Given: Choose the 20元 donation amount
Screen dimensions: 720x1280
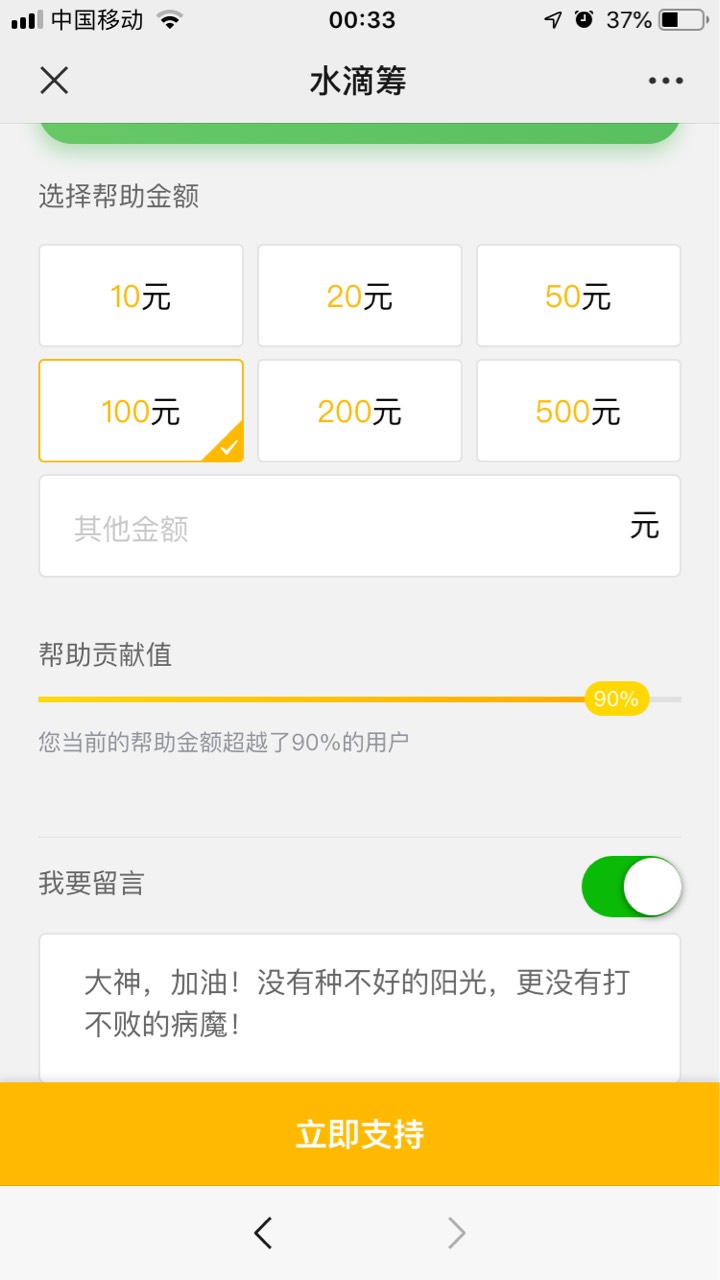Looking at the screenshot, I should click(x=360, y=296).
